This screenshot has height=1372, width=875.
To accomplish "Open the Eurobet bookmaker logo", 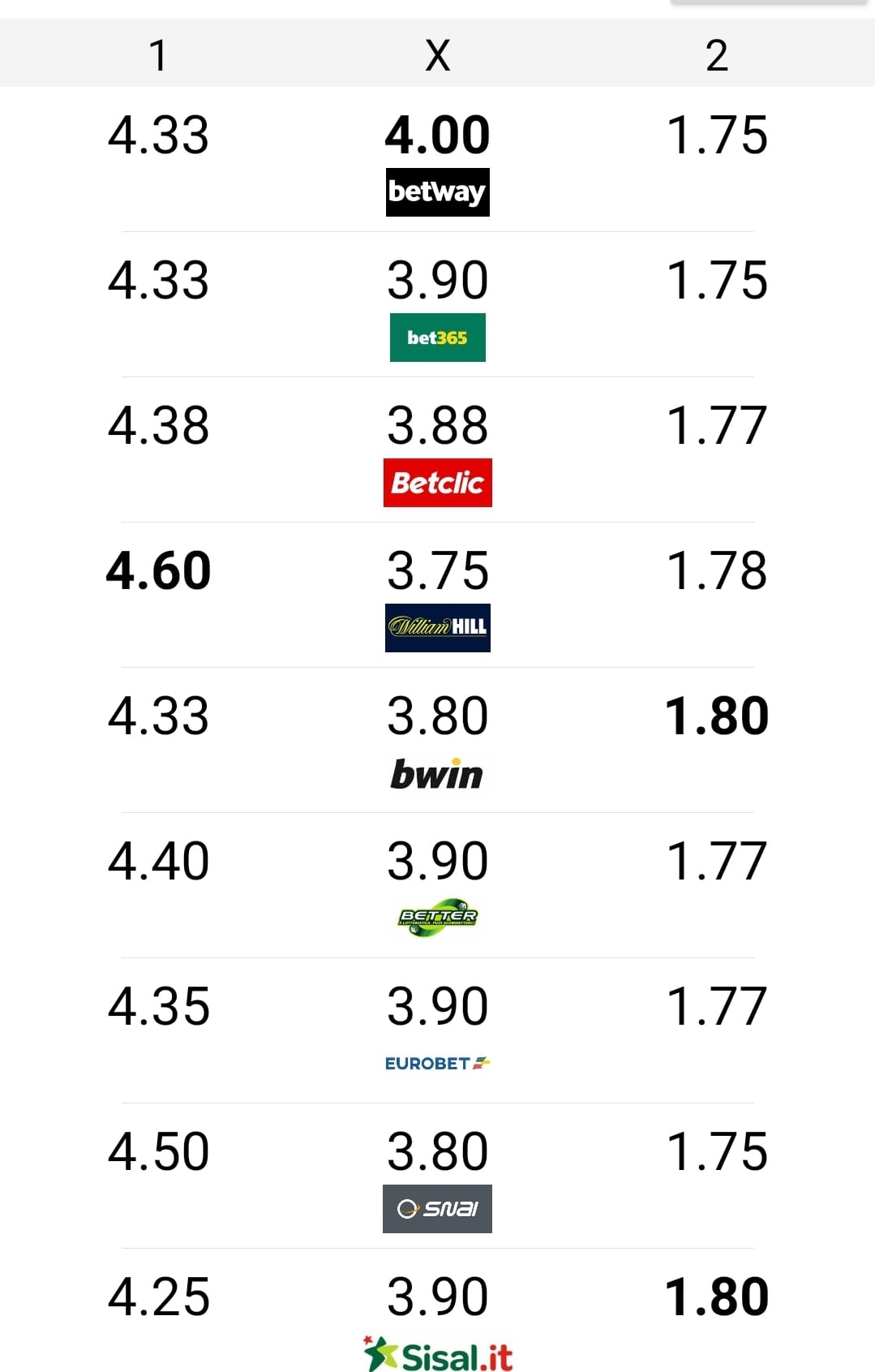I will 437,1063.
